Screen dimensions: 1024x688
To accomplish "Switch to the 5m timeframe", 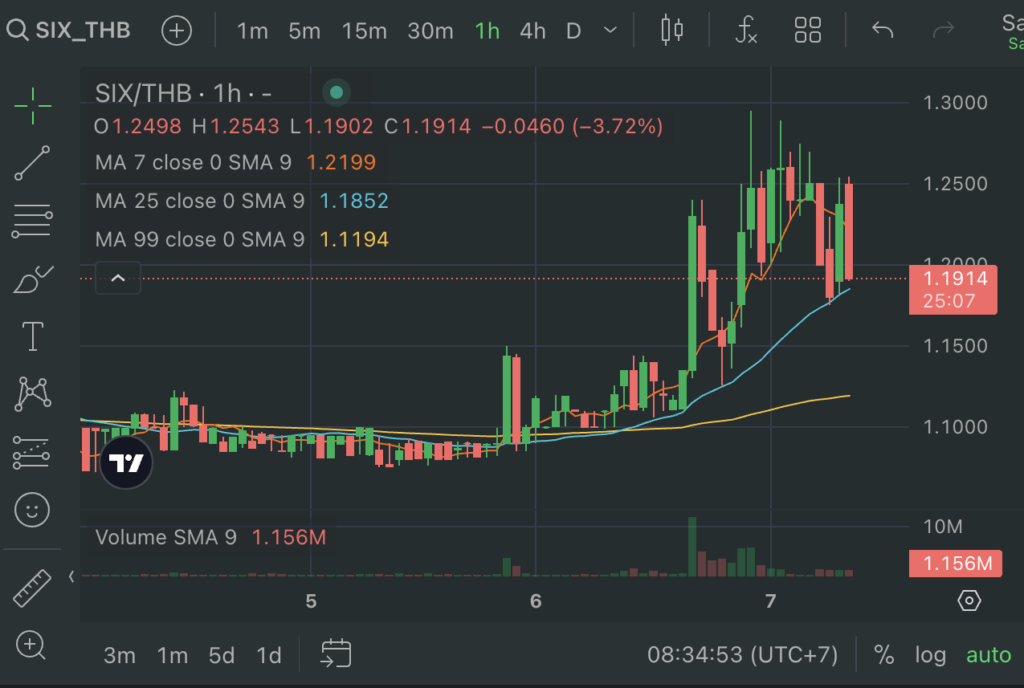I will tap(304, 31).
